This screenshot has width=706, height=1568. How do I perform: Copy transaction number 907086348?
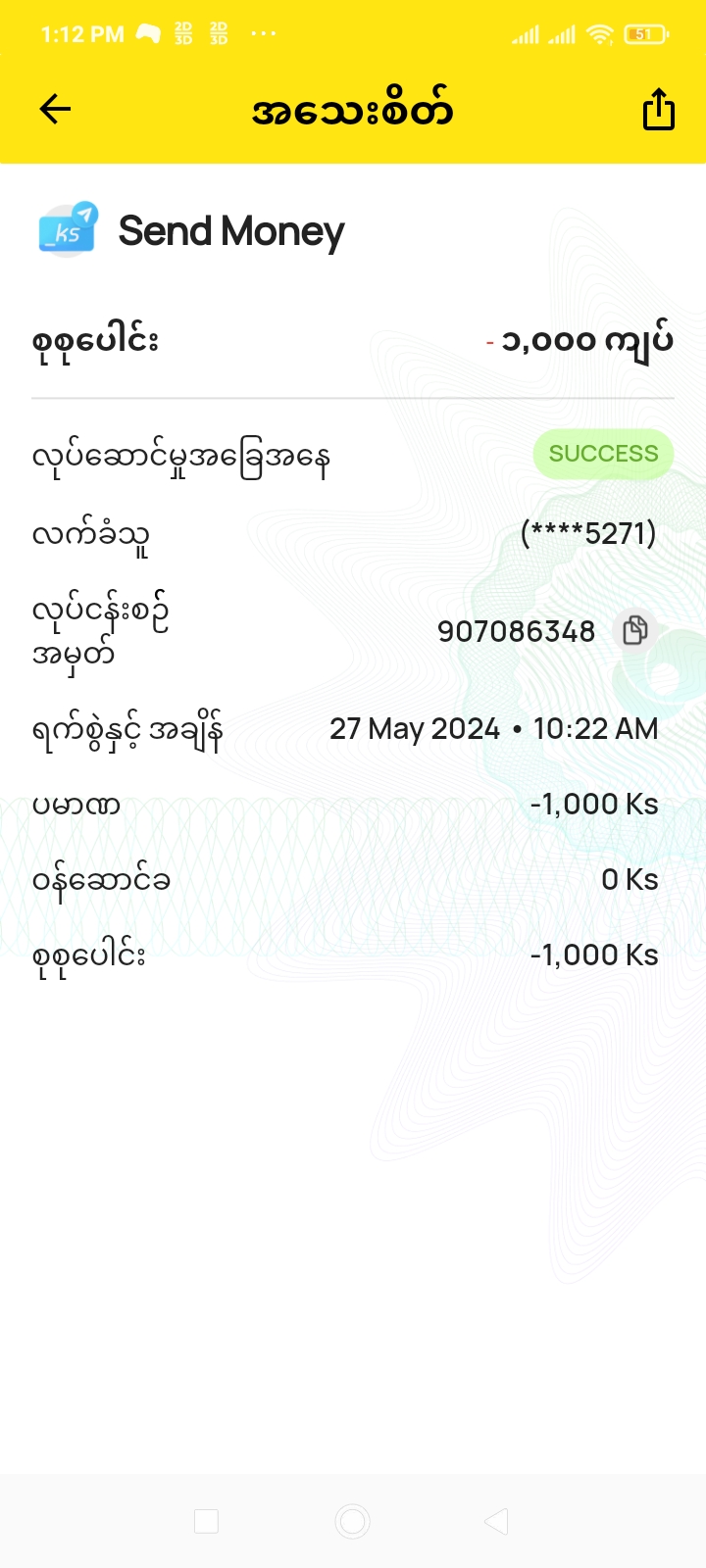634,630
